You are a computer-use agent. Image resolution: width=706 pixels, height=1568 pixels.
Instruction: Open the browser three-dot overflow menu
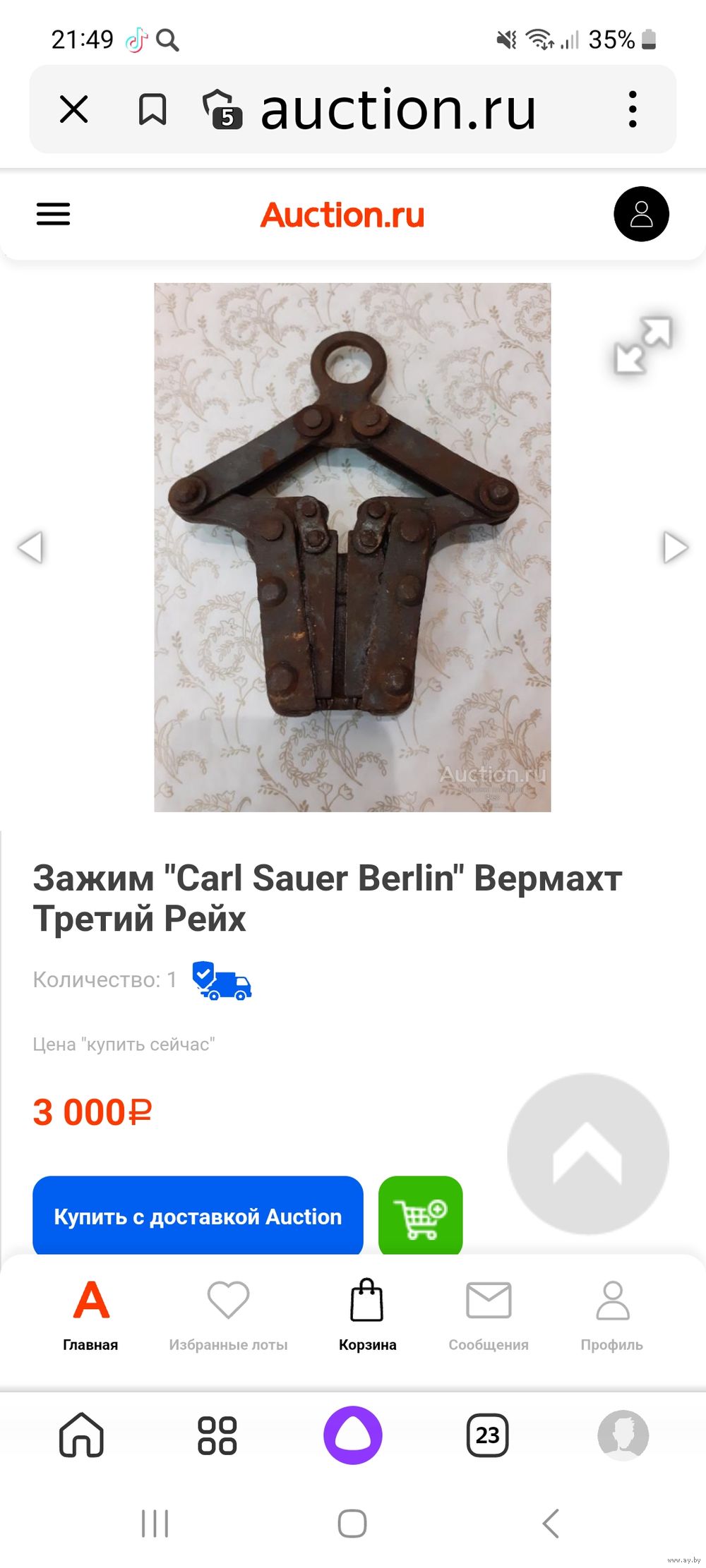(x=633, y=109)
